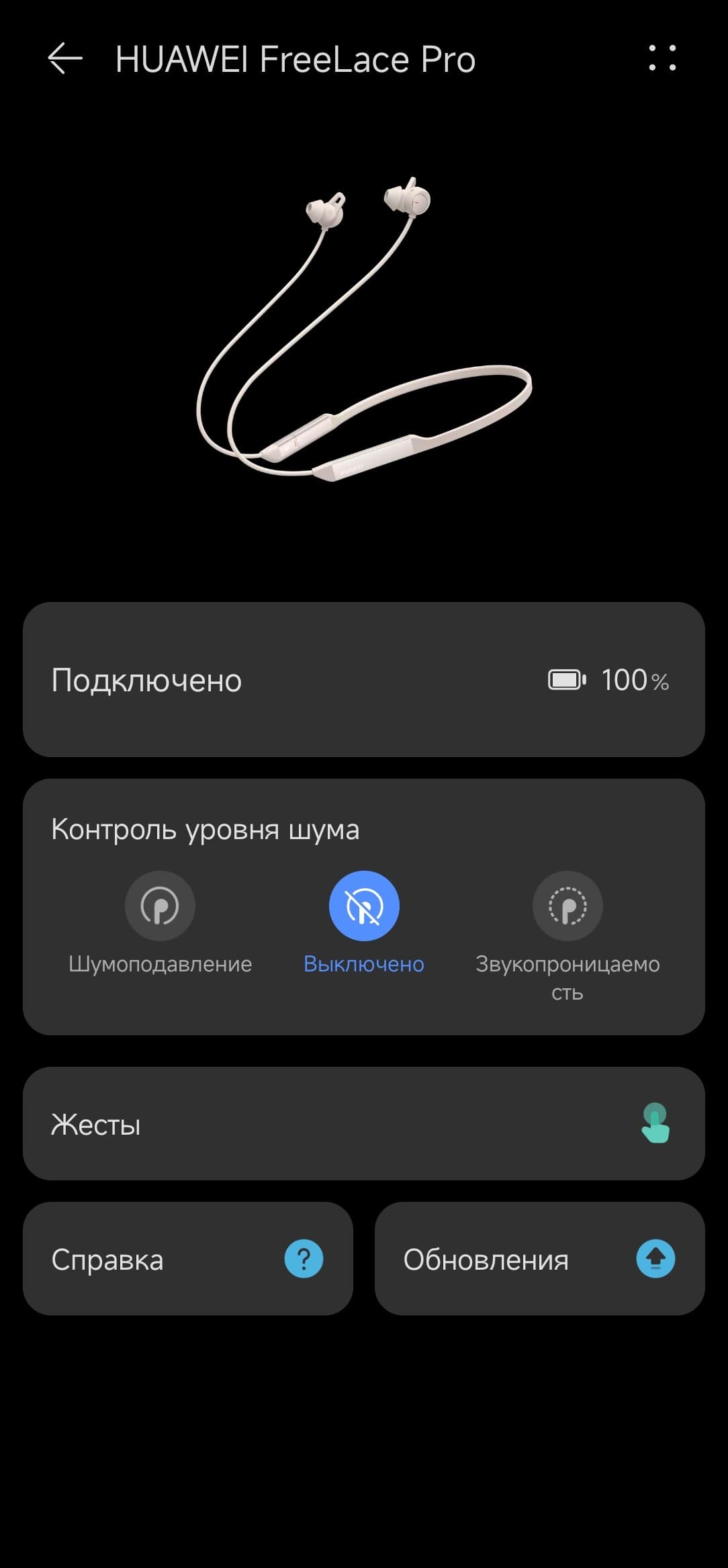
Task: Switch to Звукопроницаемость awareness mode
Action: point(567,906)
